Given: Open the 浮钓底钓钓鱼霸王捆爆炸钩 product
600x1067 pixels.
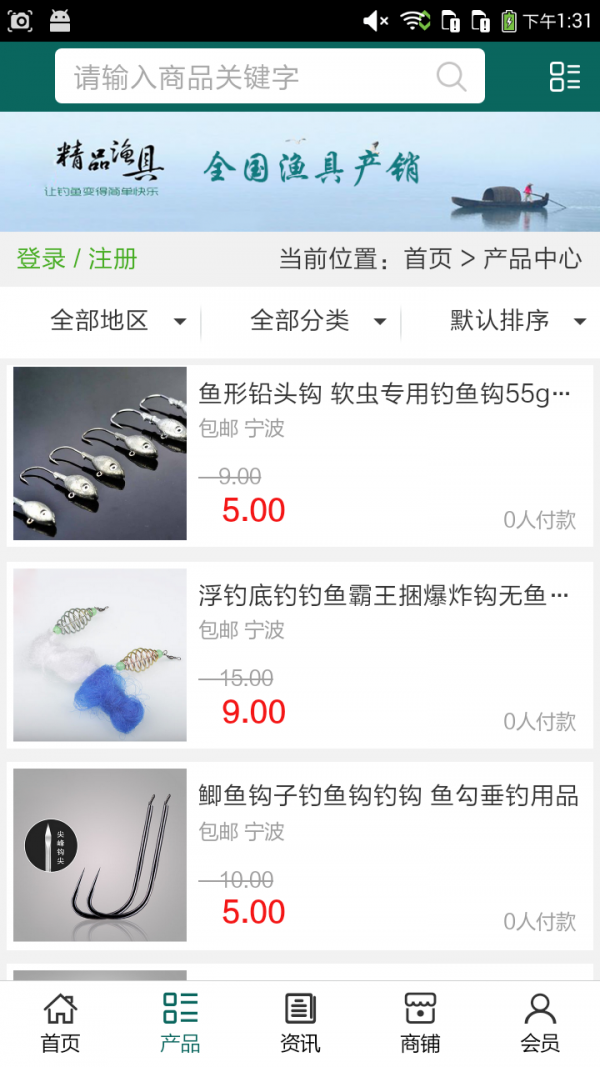Looking at the screenshot, I should (x=385, y=596).
